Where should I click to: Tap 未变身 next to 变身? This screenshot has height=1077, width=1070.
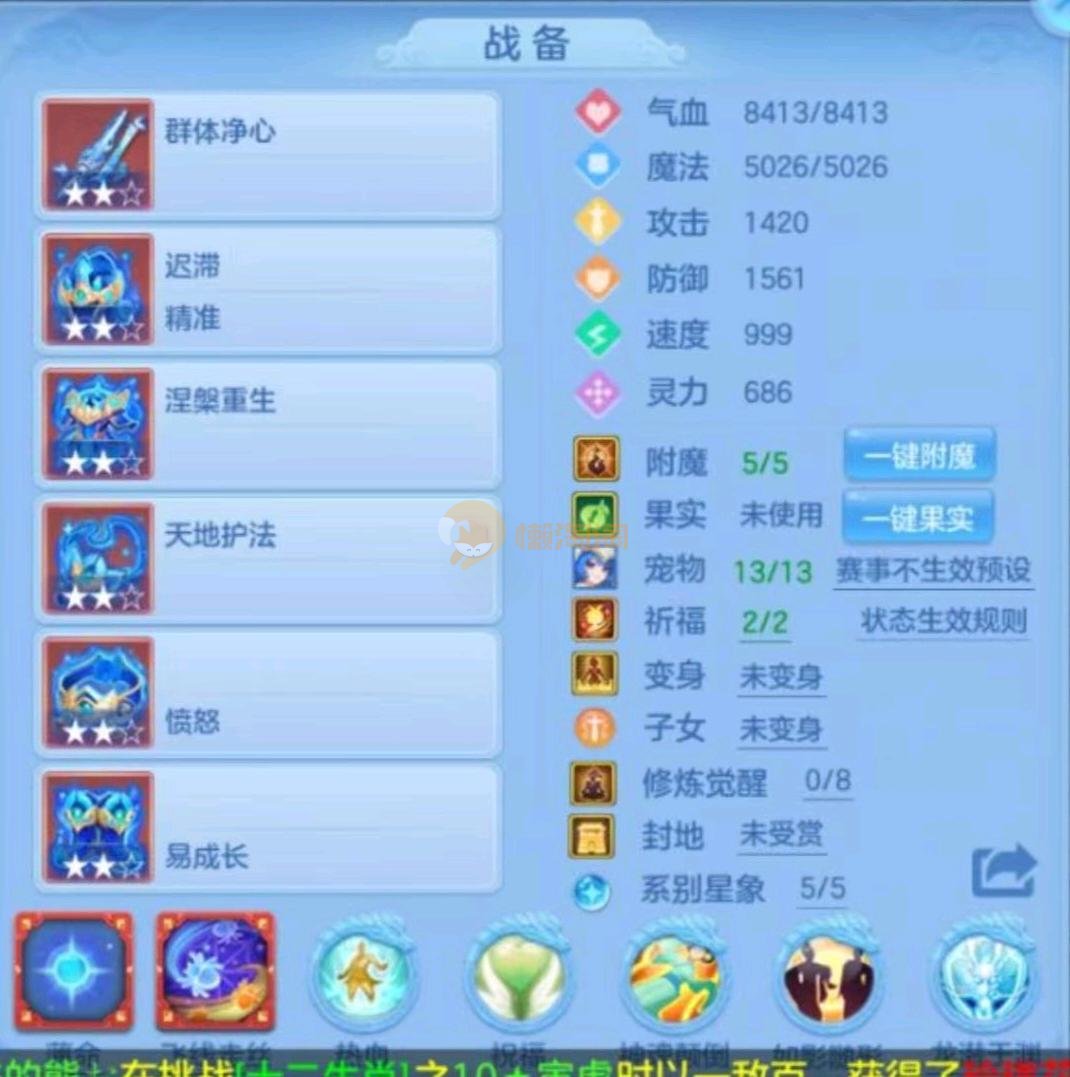pyautogui.click(x=781, y=677)
